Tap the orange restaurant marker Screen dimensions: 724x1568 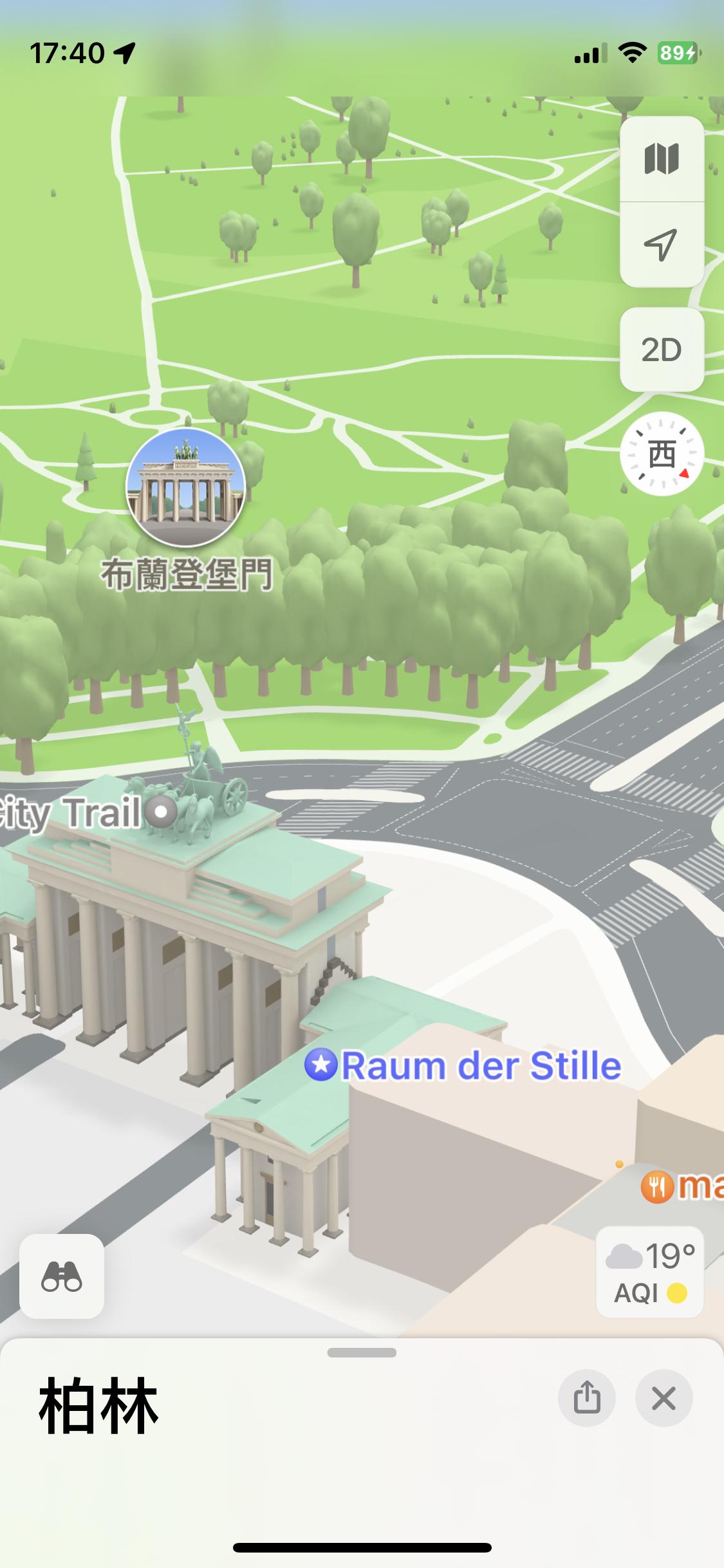click(657, 1186)
